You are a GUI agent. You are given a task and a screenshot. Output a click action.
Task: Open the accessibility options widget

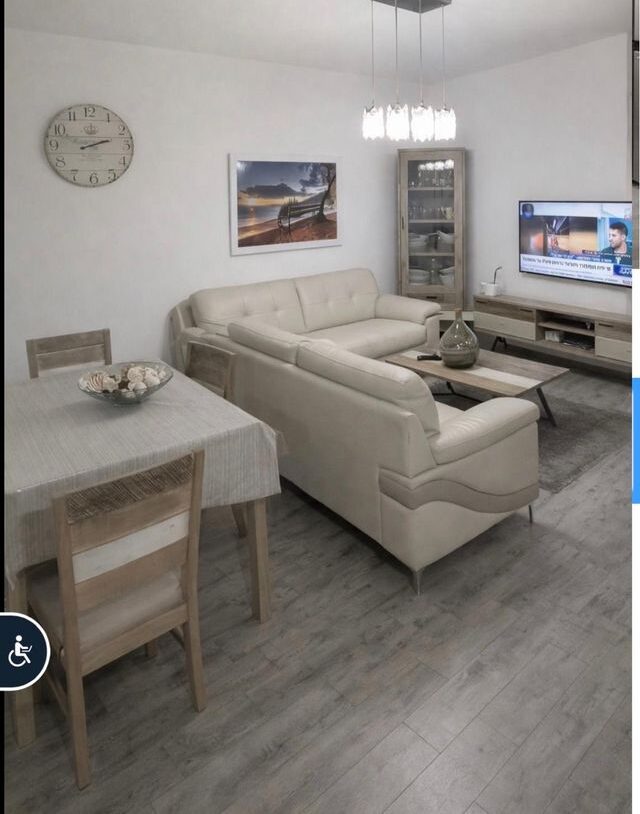(x=20, y=651)
